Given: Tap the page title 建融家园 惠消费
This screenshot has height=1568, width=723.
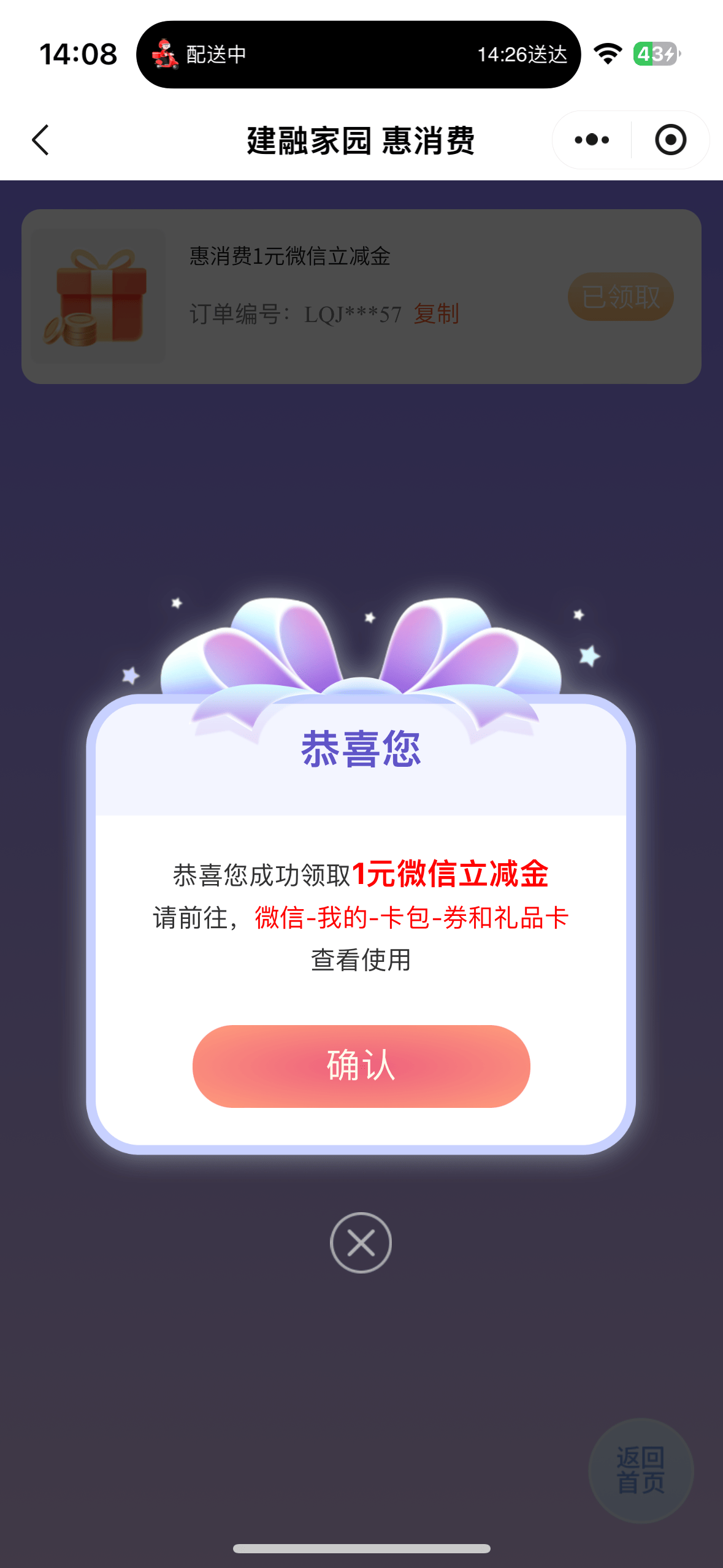Looking at the screenshot, I should (x=361, y=140).
